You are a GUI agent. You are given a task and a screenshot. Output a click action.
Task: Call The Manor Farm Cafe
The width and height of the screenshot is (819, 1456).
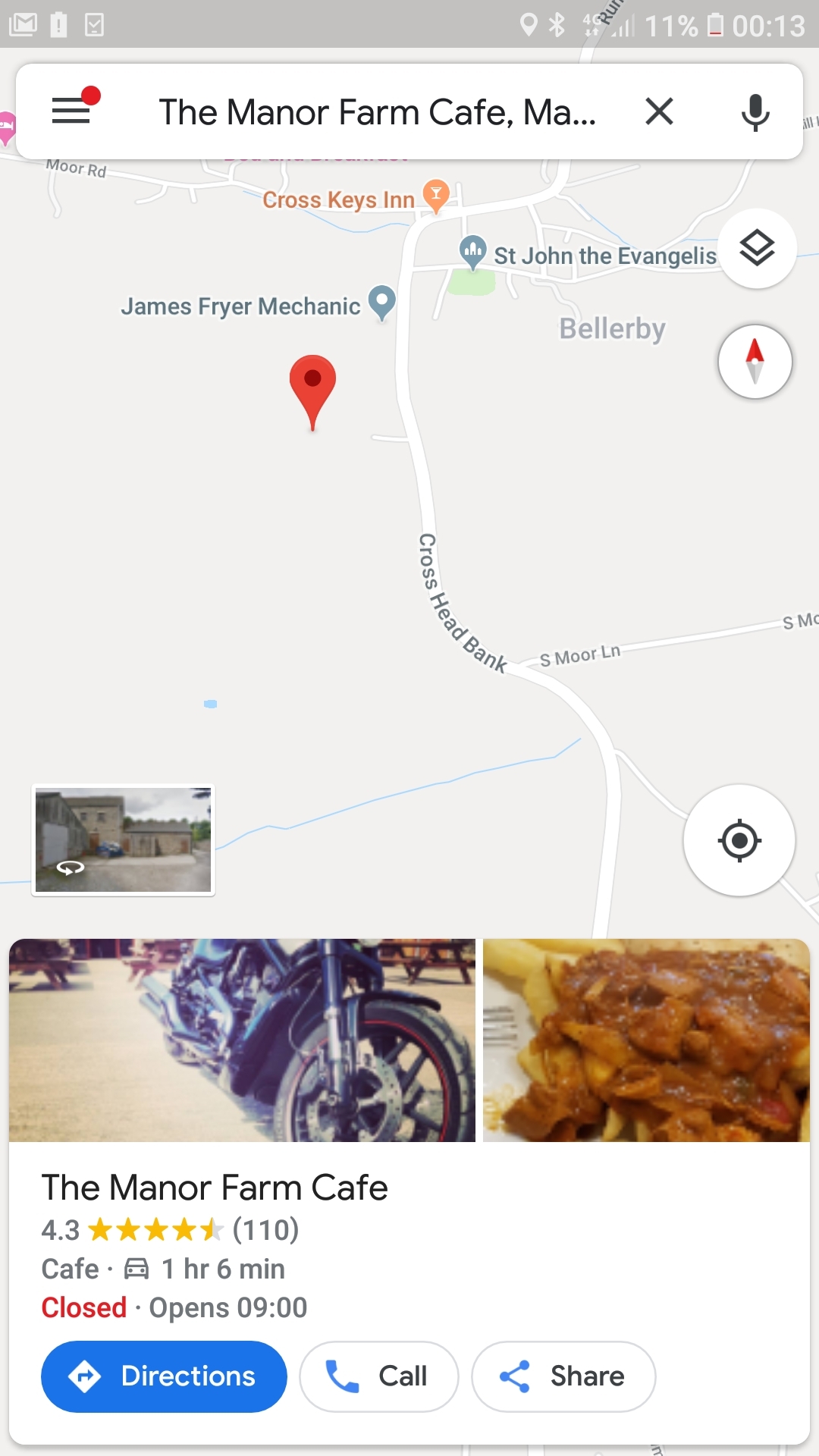pyautogui.click(x=378, y=1376)
